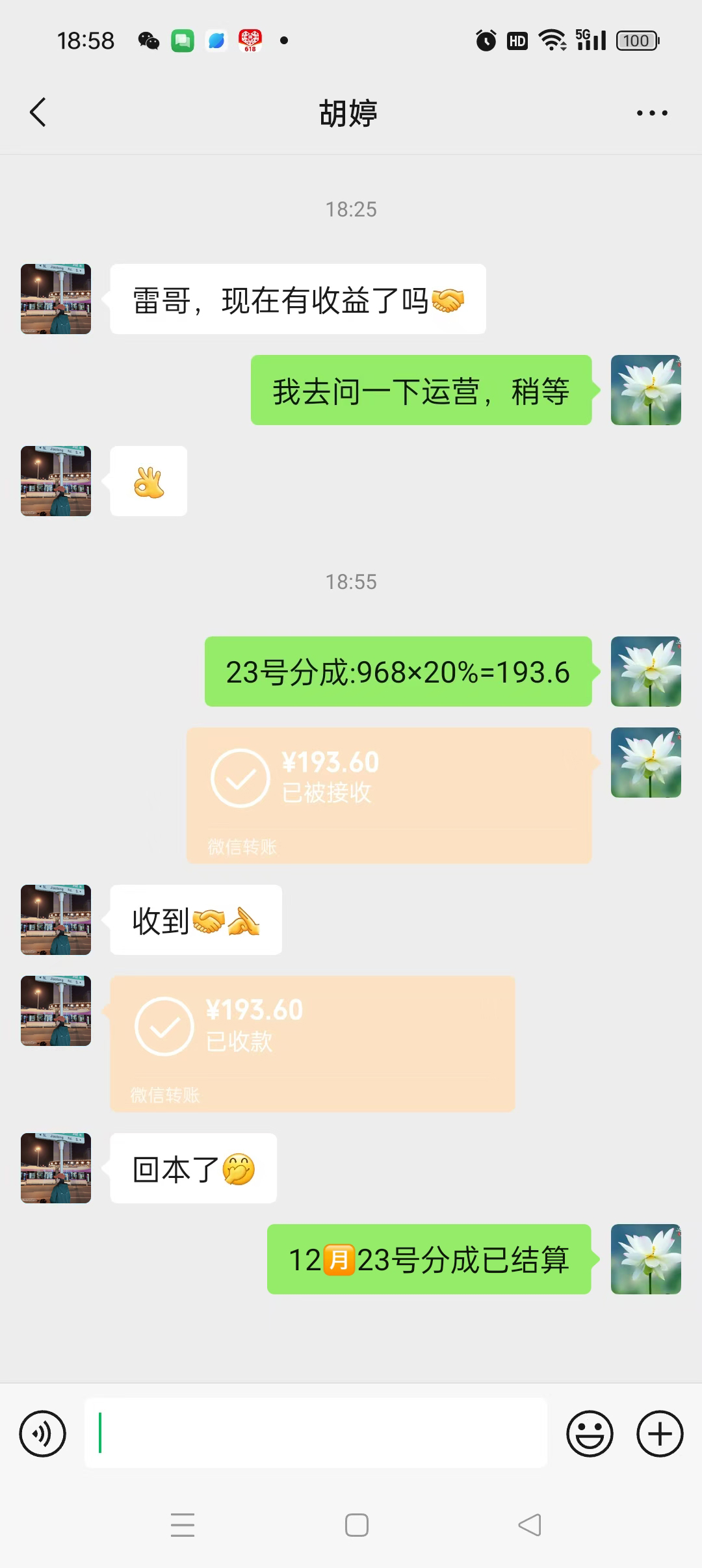Open the plus attachments menu
The width and height of the screenshot is (702, 1568).
pyautogui.click(x=660, y=1433)
